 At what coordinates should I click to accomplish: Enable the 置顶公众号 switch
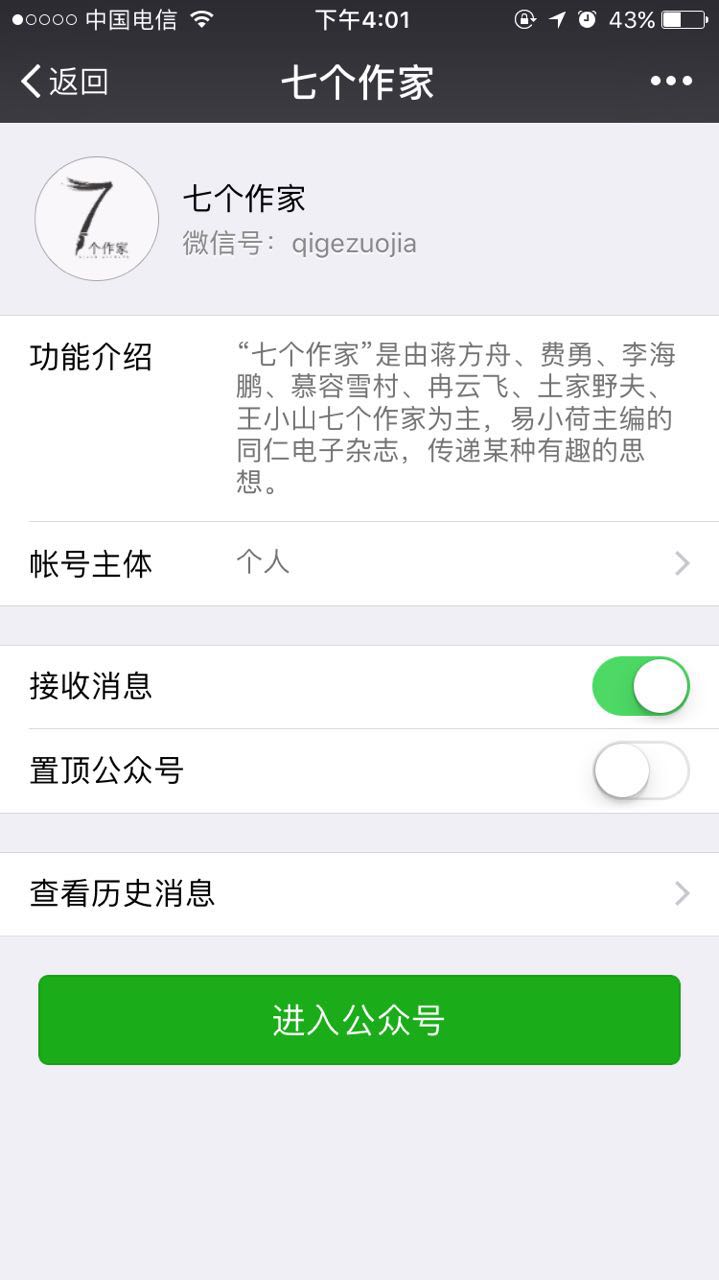click(x=641, y=771)
